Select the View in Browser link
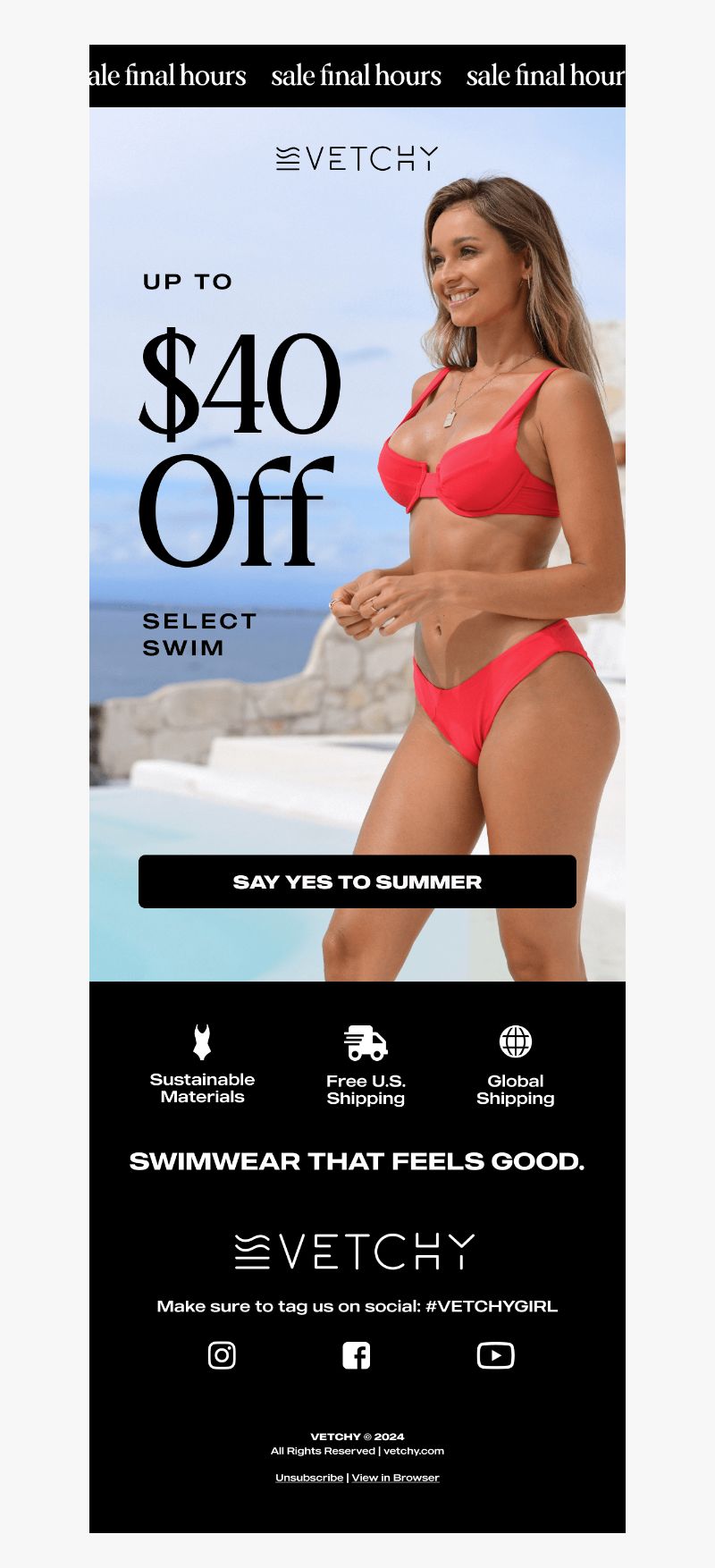Screen dimensions: 715x1568 395,1478
